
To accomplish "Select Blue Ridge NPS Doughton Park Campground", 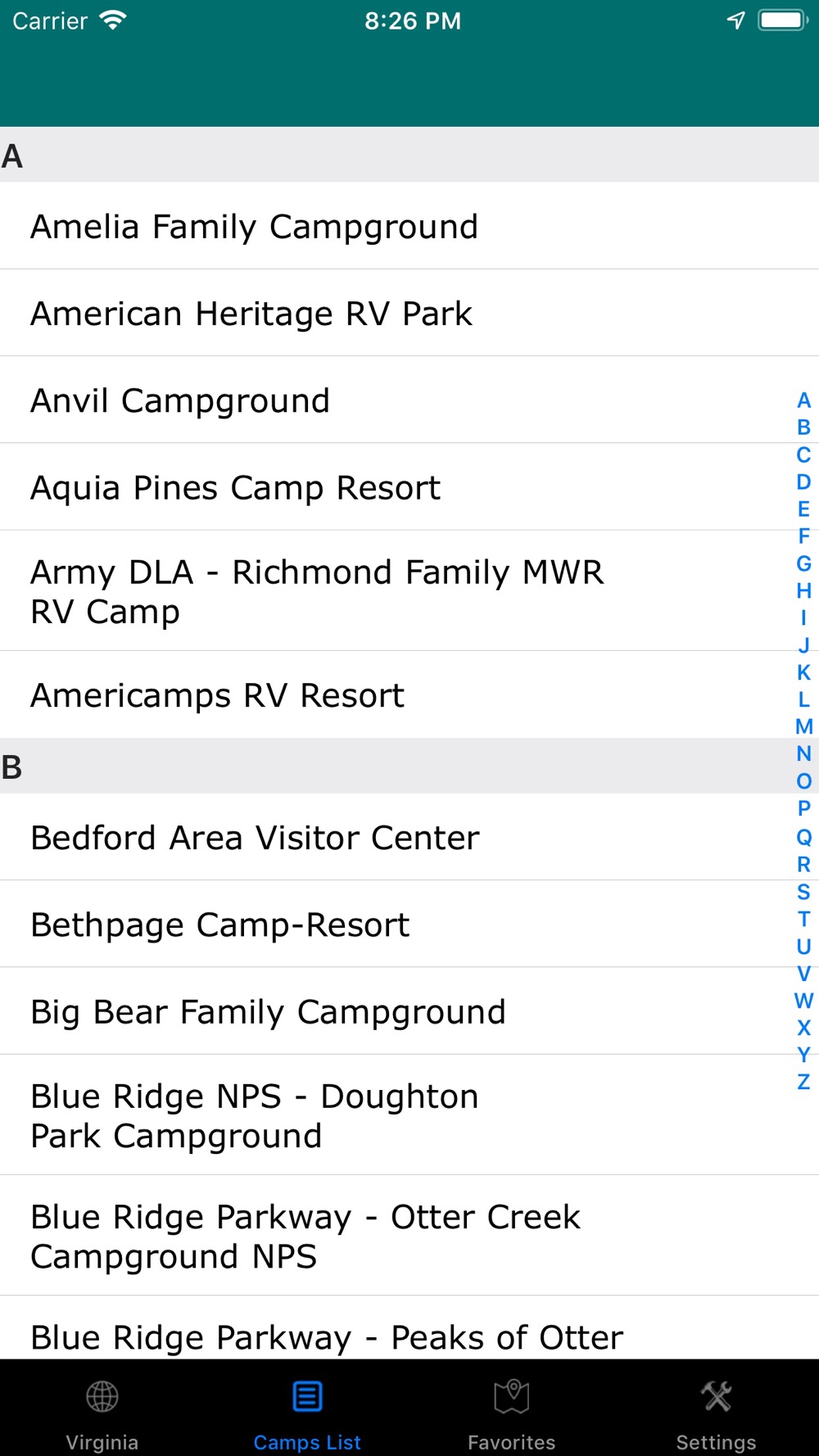I will coord(409,1115).
